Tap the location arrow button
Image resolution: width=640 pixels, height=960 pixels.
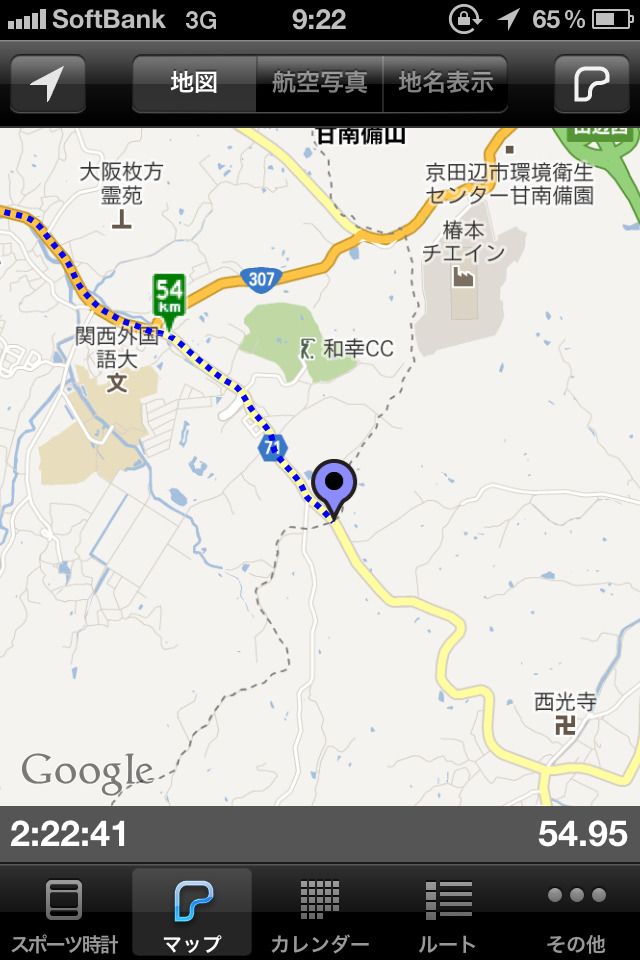pos(47,84)
